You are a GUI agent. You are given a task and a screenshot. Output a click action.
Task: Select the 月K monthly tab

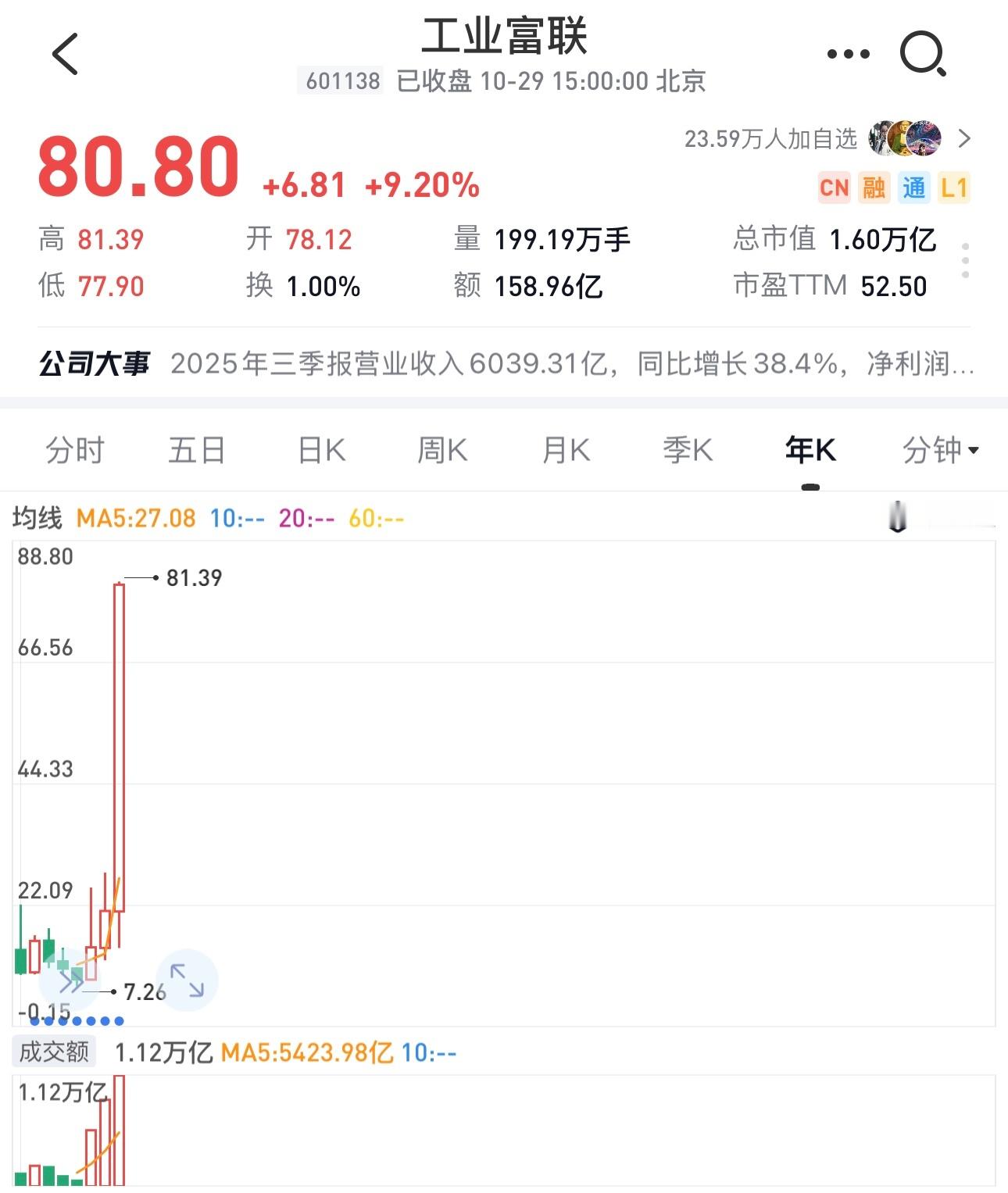pos(566,450)
